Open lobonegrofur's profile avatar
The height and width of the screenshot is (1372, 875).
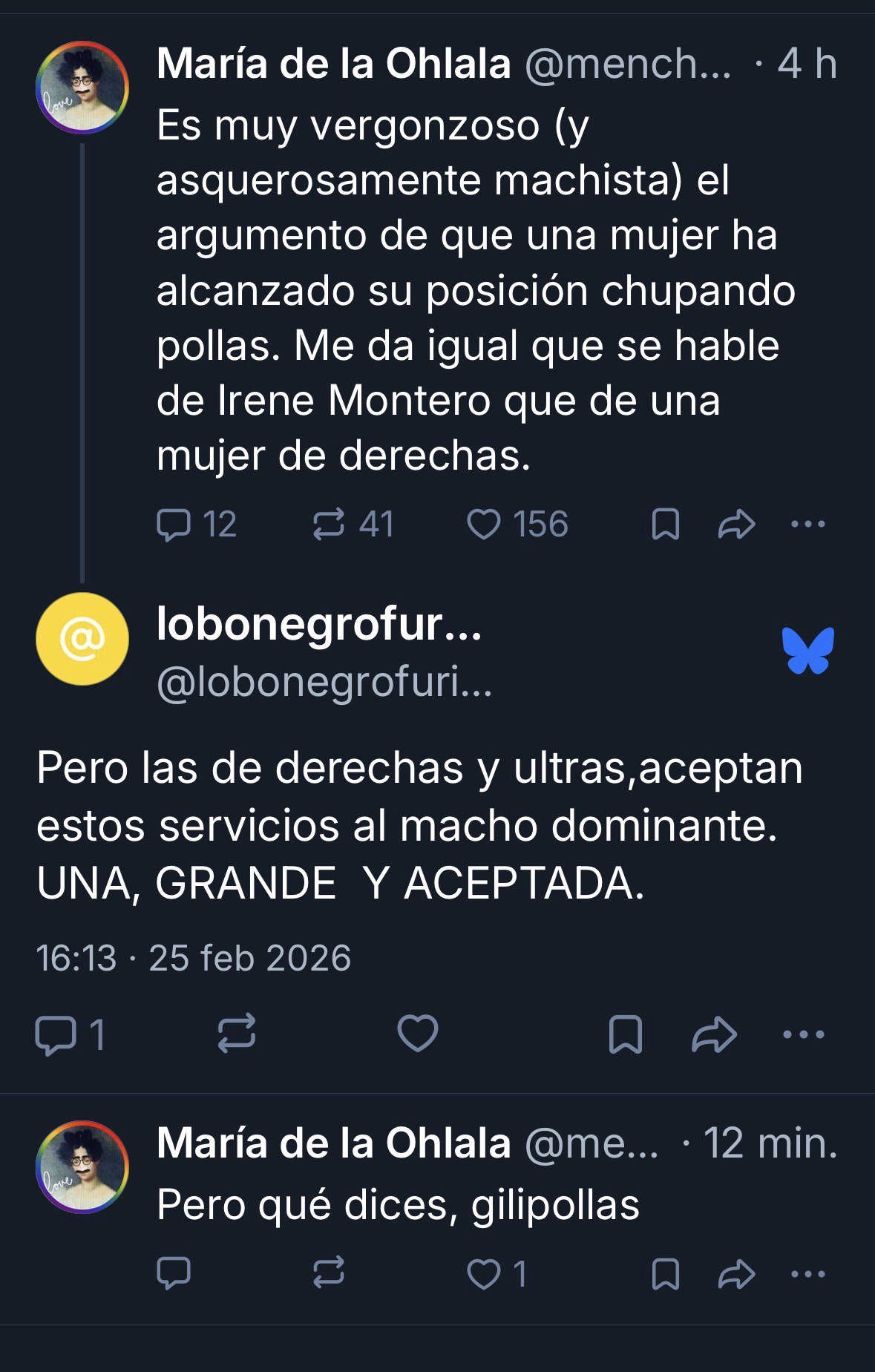coord(82,639)
